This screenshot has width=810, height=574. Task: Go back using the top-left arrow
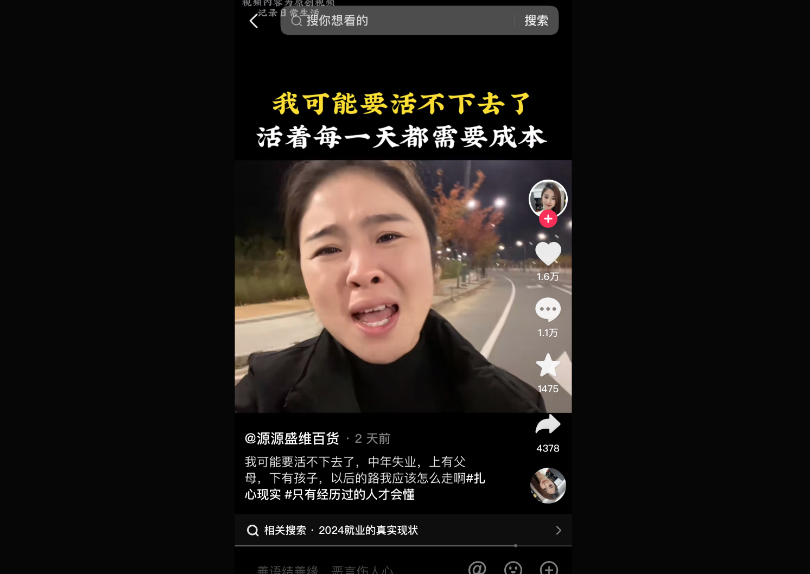254,21
